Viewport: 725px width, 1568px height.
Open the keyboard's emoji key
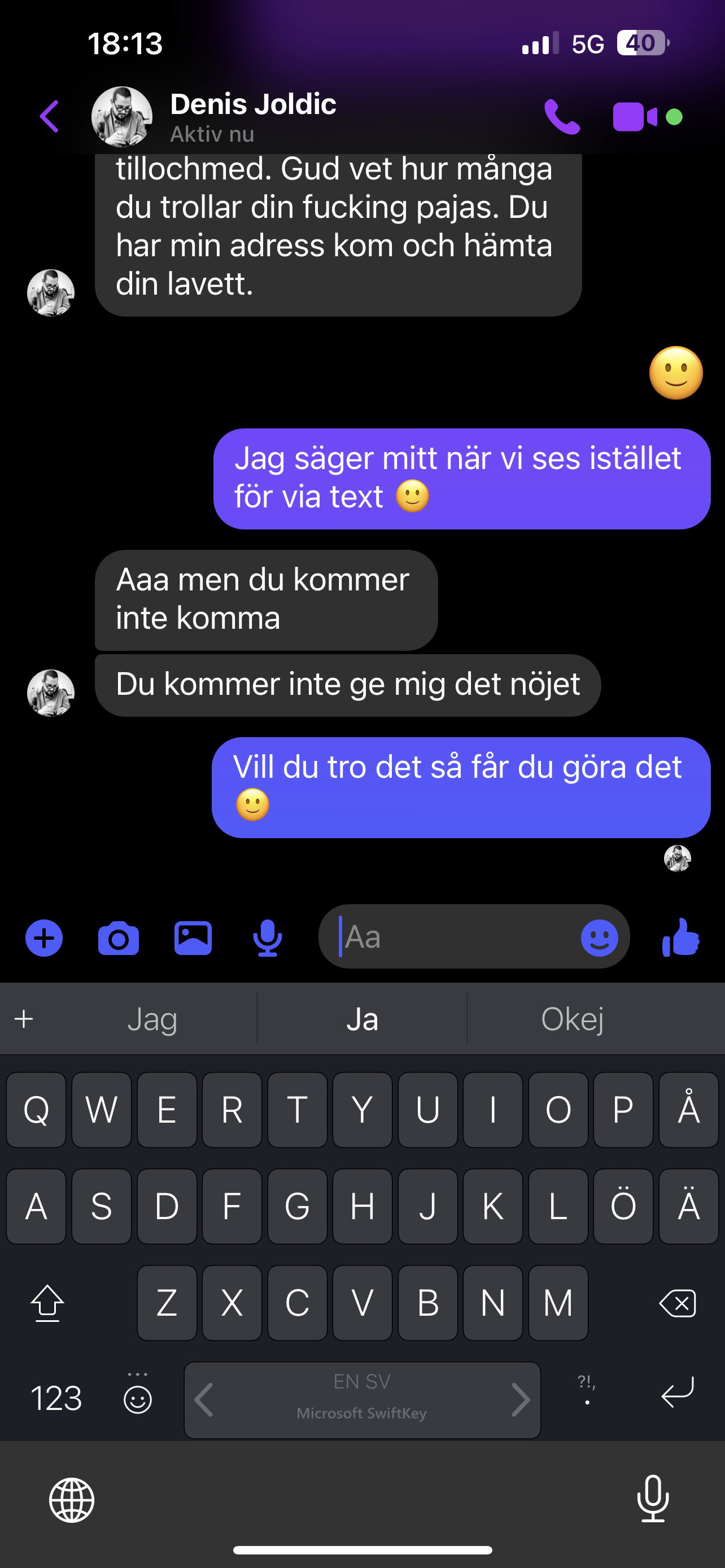[x=138, y=1399]
